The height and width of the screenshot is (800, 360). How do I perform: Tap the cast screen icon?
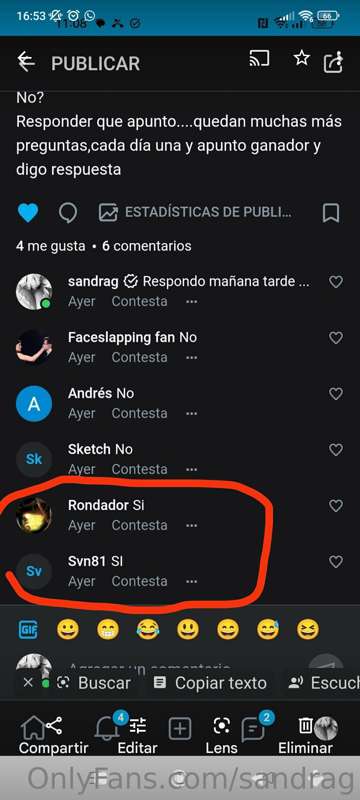(259, 58)
